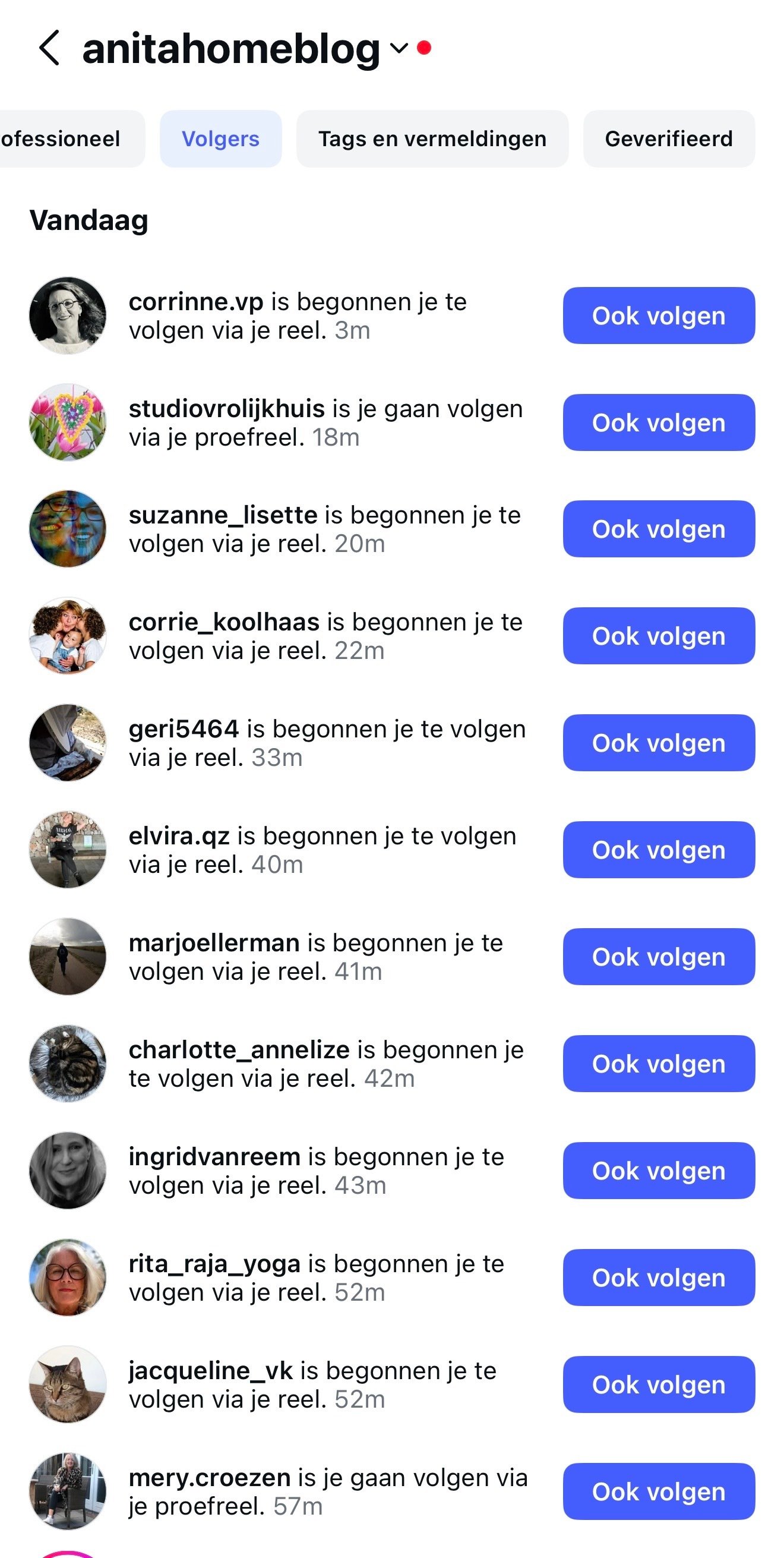Follow suzanne_lisette back
This screenshot has height=1558, width=784.
pyautogui.click(x=658, y=529)
